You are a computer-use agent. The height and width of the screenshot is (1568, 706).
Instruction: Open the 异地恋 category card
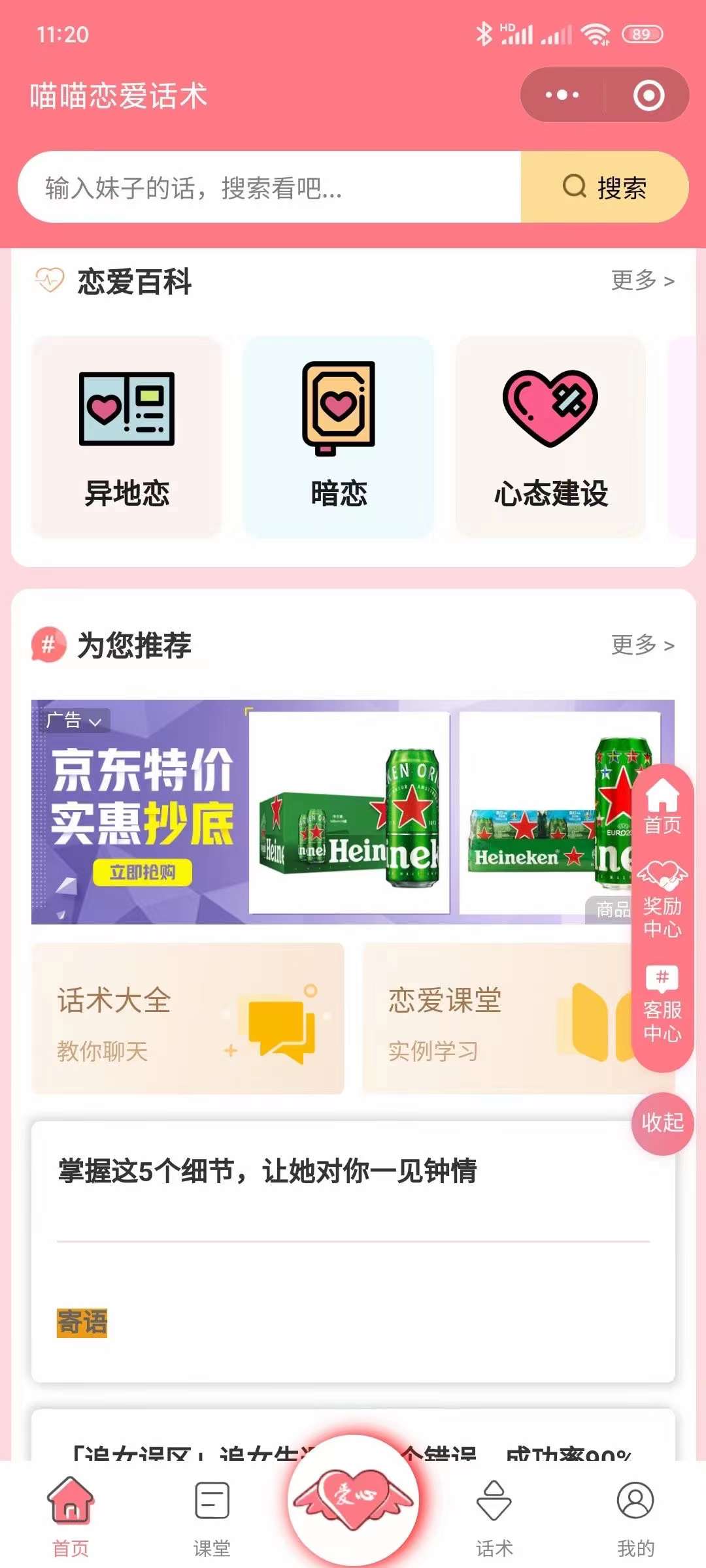click(127, 436)
